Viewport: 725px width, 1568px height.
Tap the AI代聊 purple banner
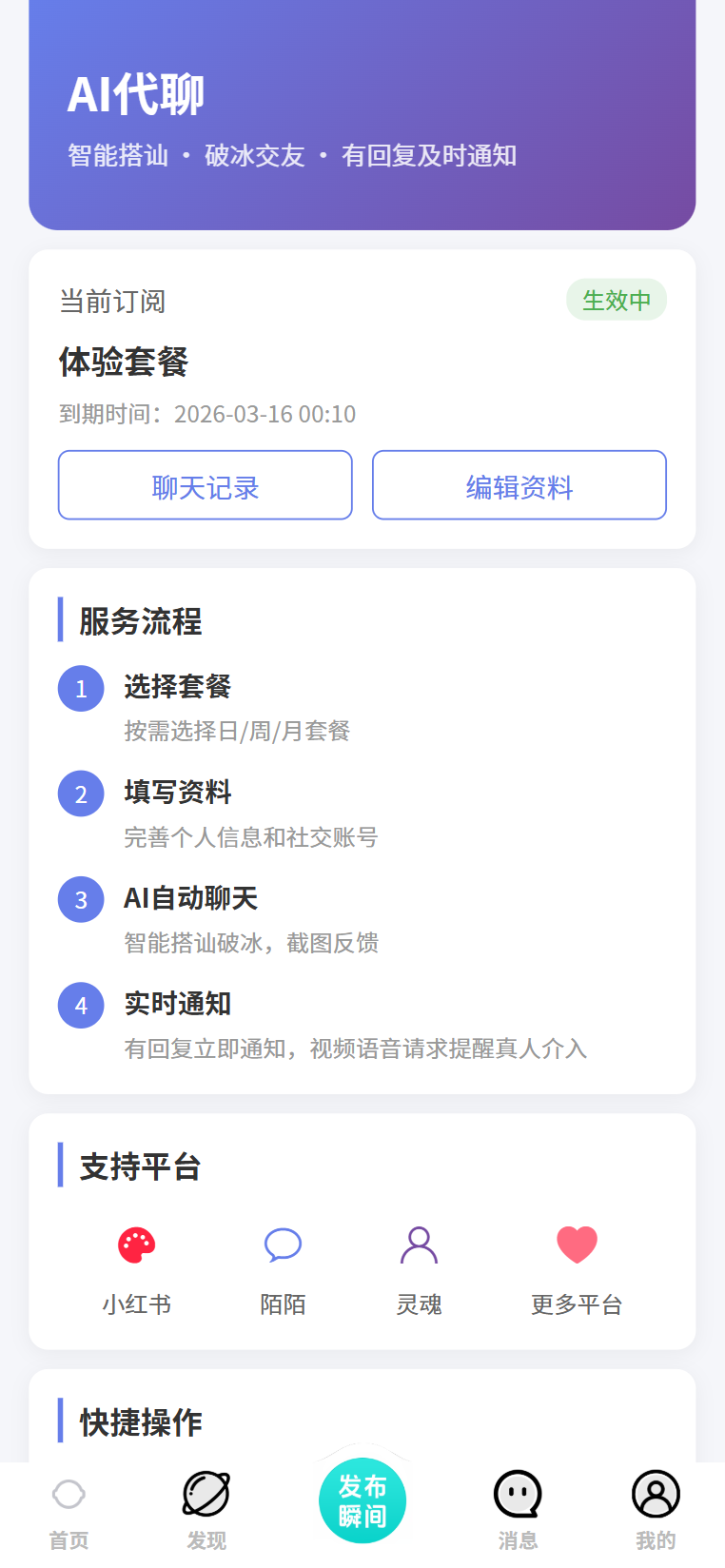(362, 114)
